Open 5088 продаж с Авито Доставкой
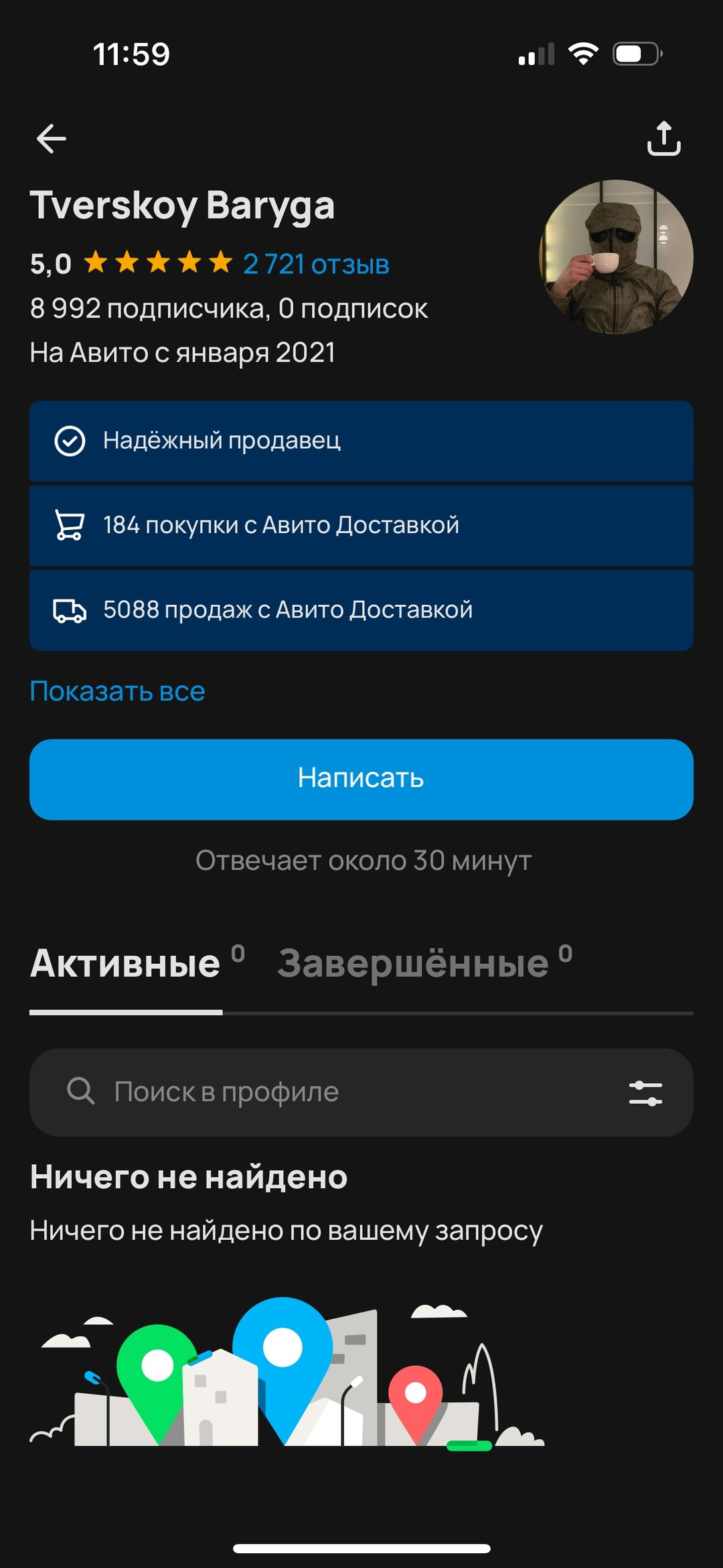Viewport: 723px width, 1568px height. [361, 610]
